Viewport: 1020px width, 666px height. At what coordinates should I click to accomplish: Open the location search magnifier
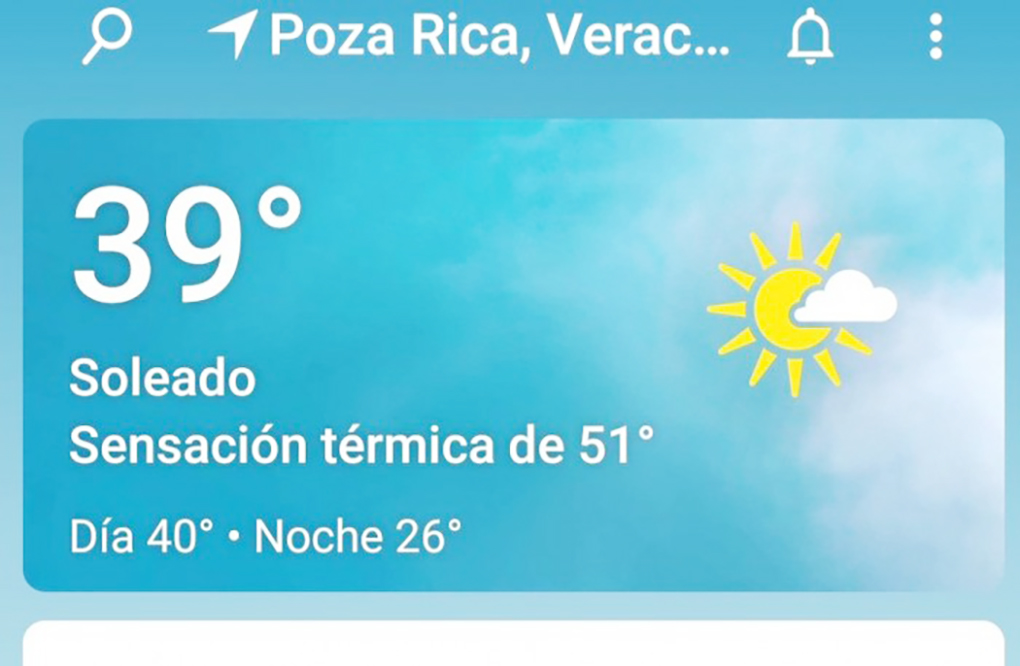(x=107, y=39)
